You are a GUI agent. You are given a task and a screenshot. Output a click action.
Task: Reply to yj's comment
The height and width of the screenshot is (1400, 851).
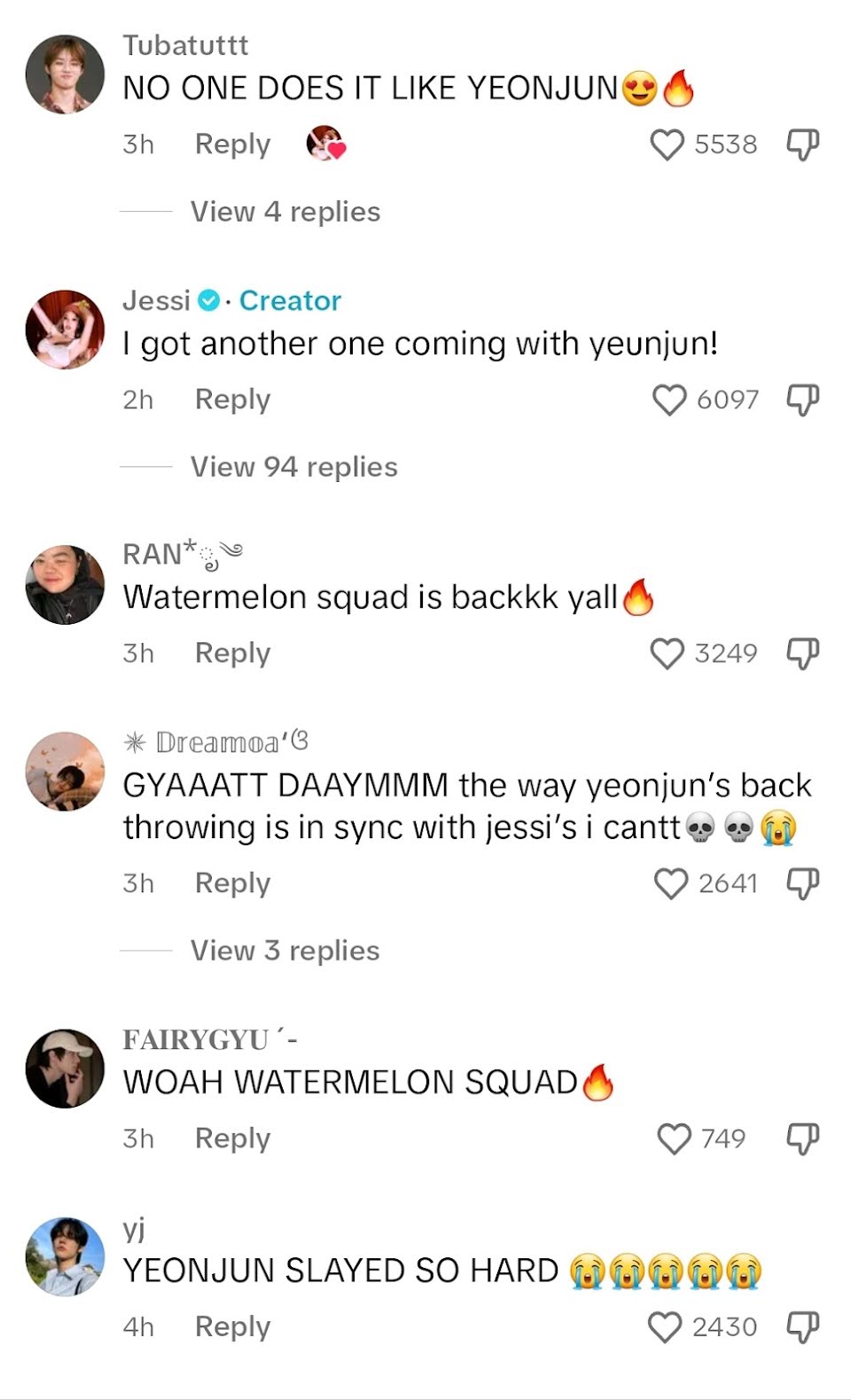click(x=232, y=1326)
